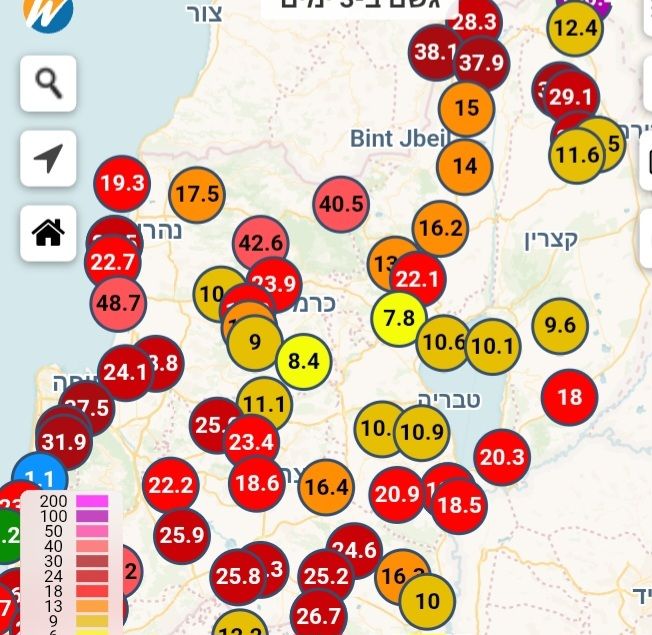This screenshot has height=635, width=652.
Task: Select the 19.3 station marker
Action: tap(122, 183)
